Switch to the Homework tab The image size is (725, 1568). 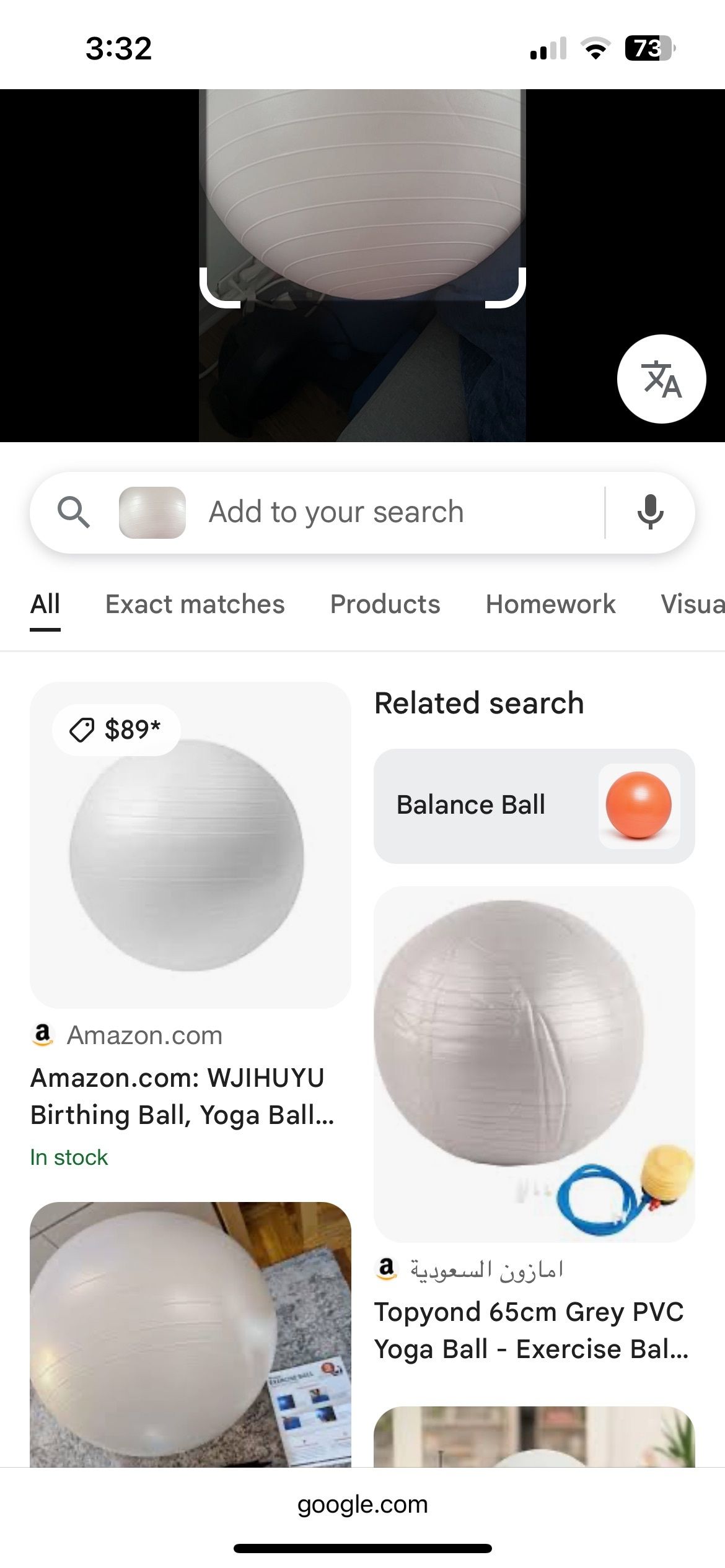pos(550,604)
